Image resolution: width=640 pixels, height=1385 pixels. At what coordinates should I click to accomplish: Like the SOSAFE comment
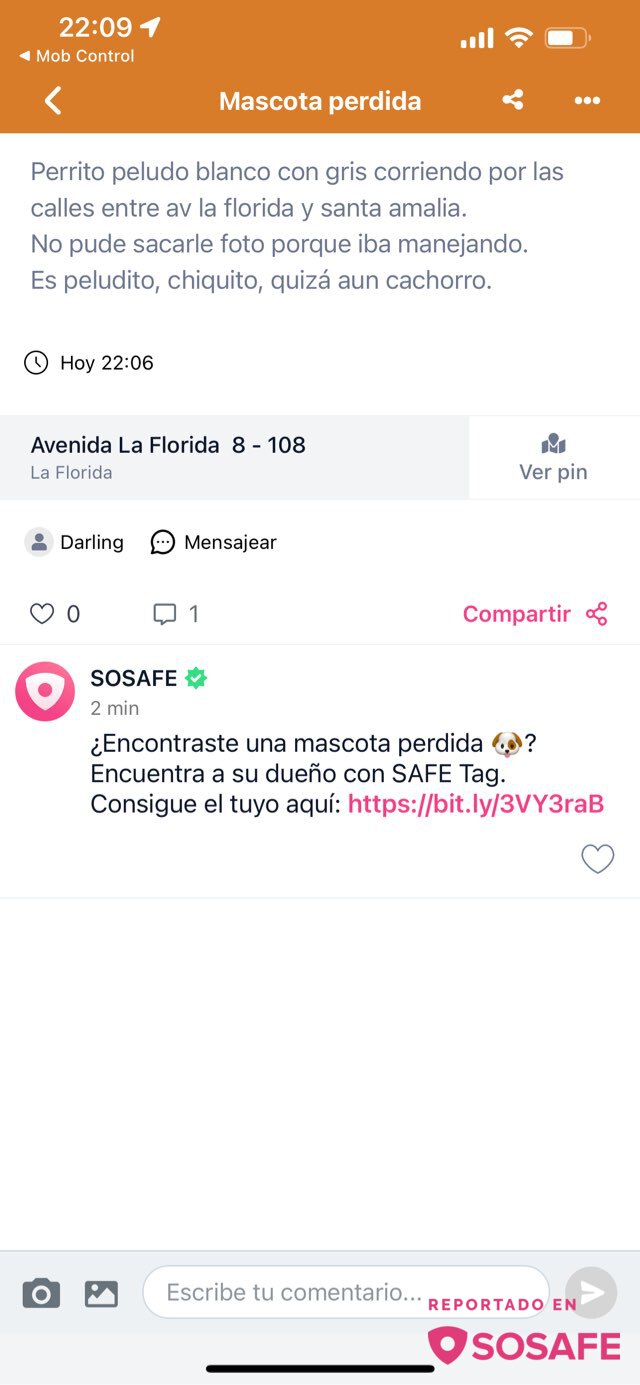tap(597, 859)
